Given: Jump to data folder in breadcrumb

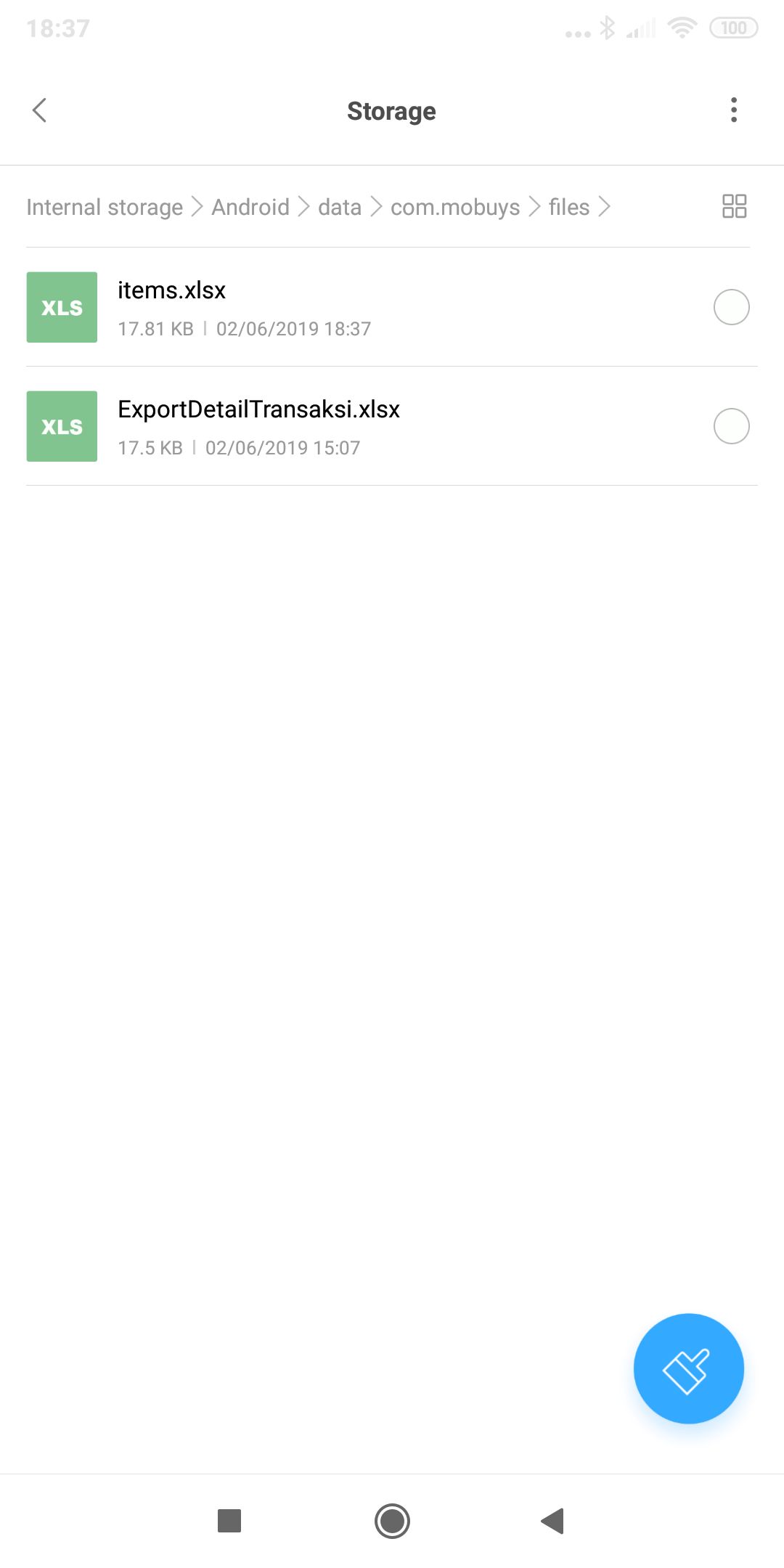Looking at the screenshot, I should click(340, 207).
